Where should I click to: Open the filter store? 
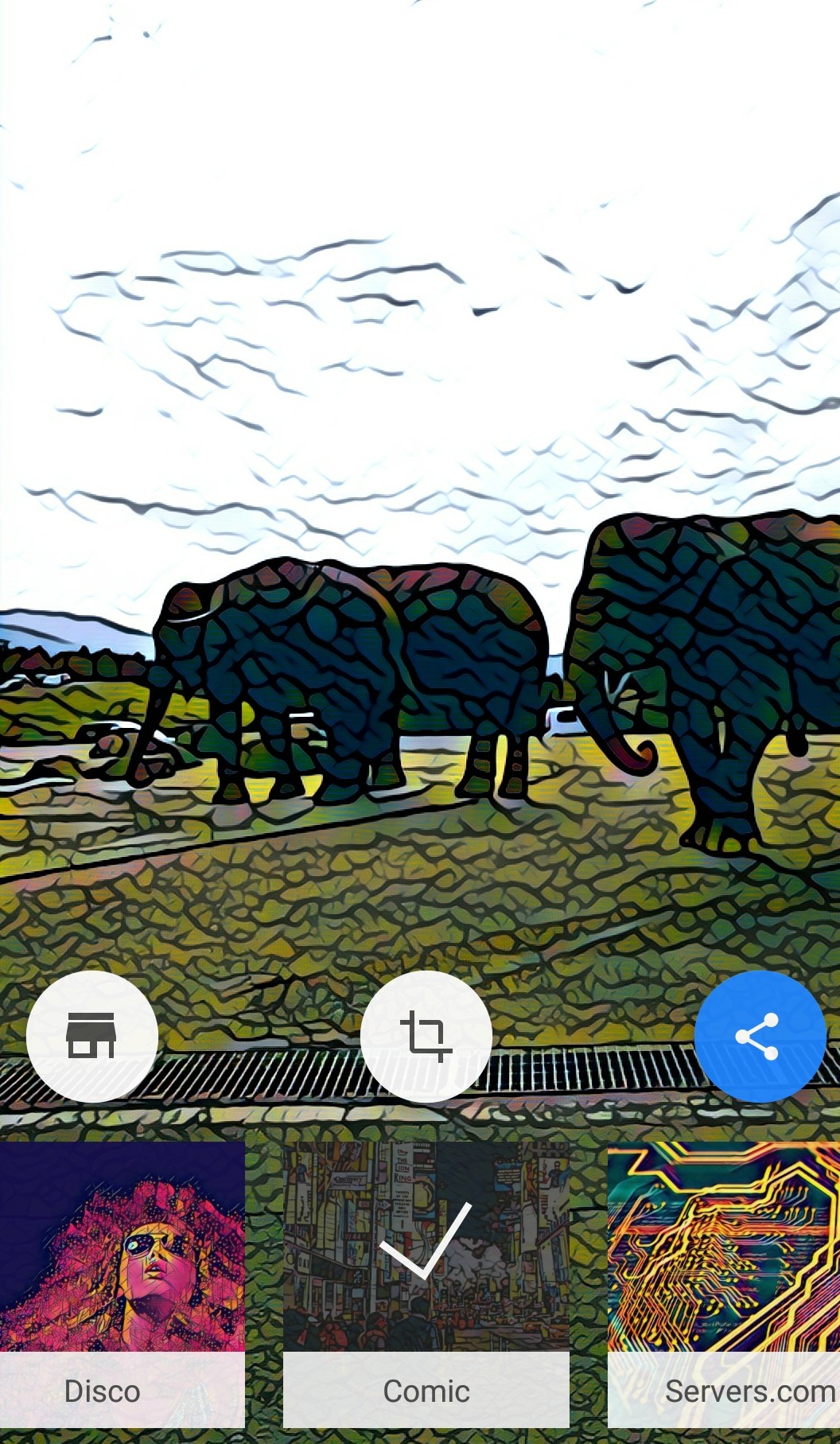[92, 1036]
